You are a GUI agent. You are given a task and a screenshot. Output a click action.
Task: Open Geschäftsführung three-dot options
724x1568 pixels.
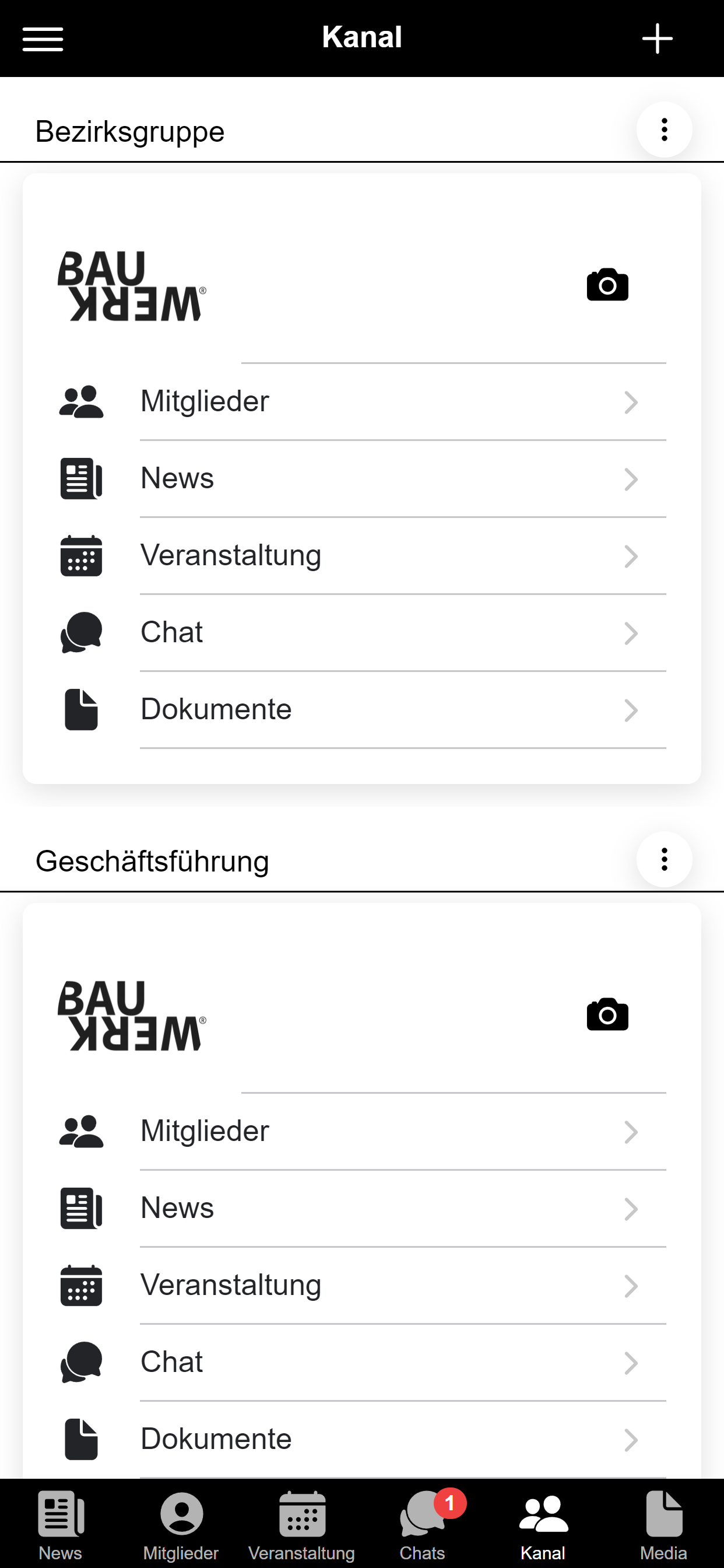[664, 859]
